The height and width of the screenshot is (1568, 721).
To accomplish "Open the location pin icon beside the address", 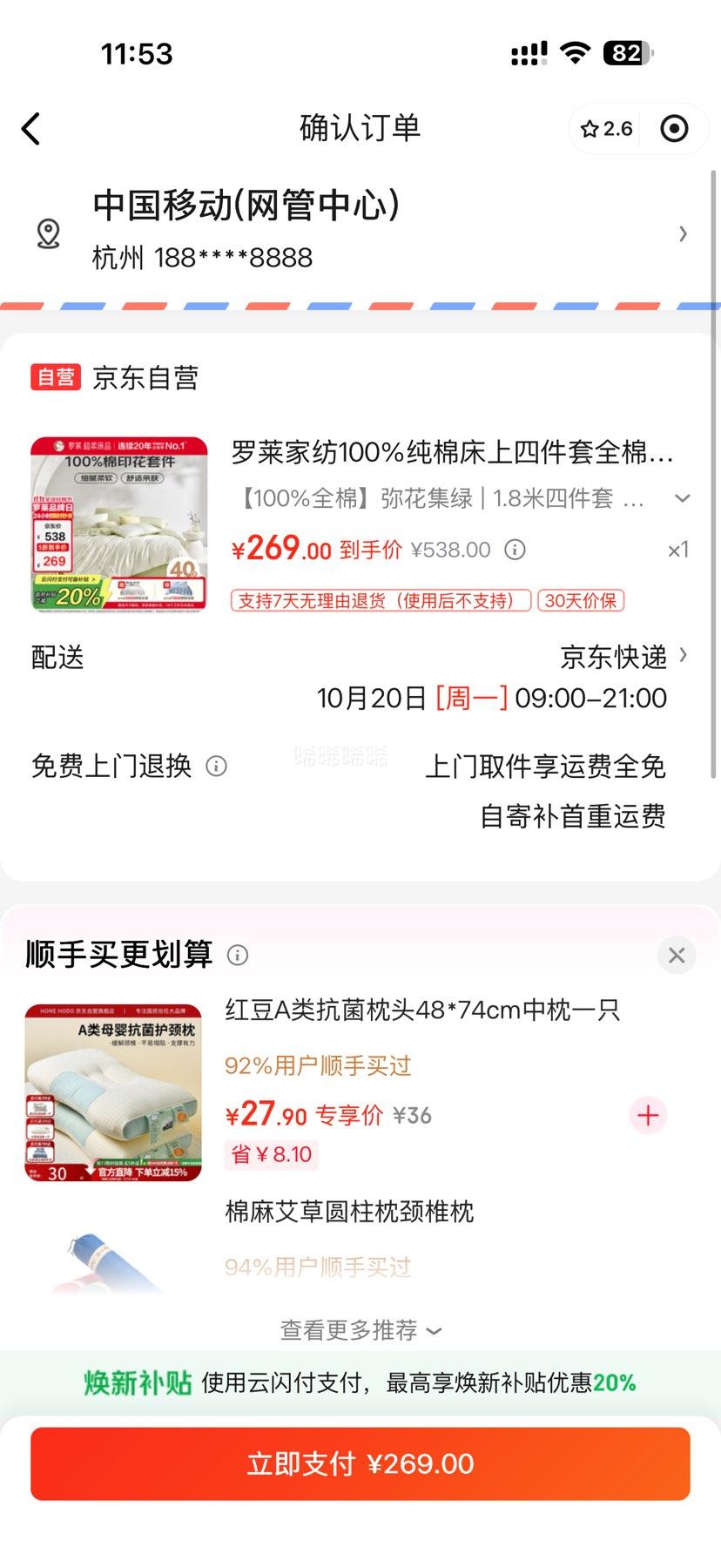I will coord(48,232).
